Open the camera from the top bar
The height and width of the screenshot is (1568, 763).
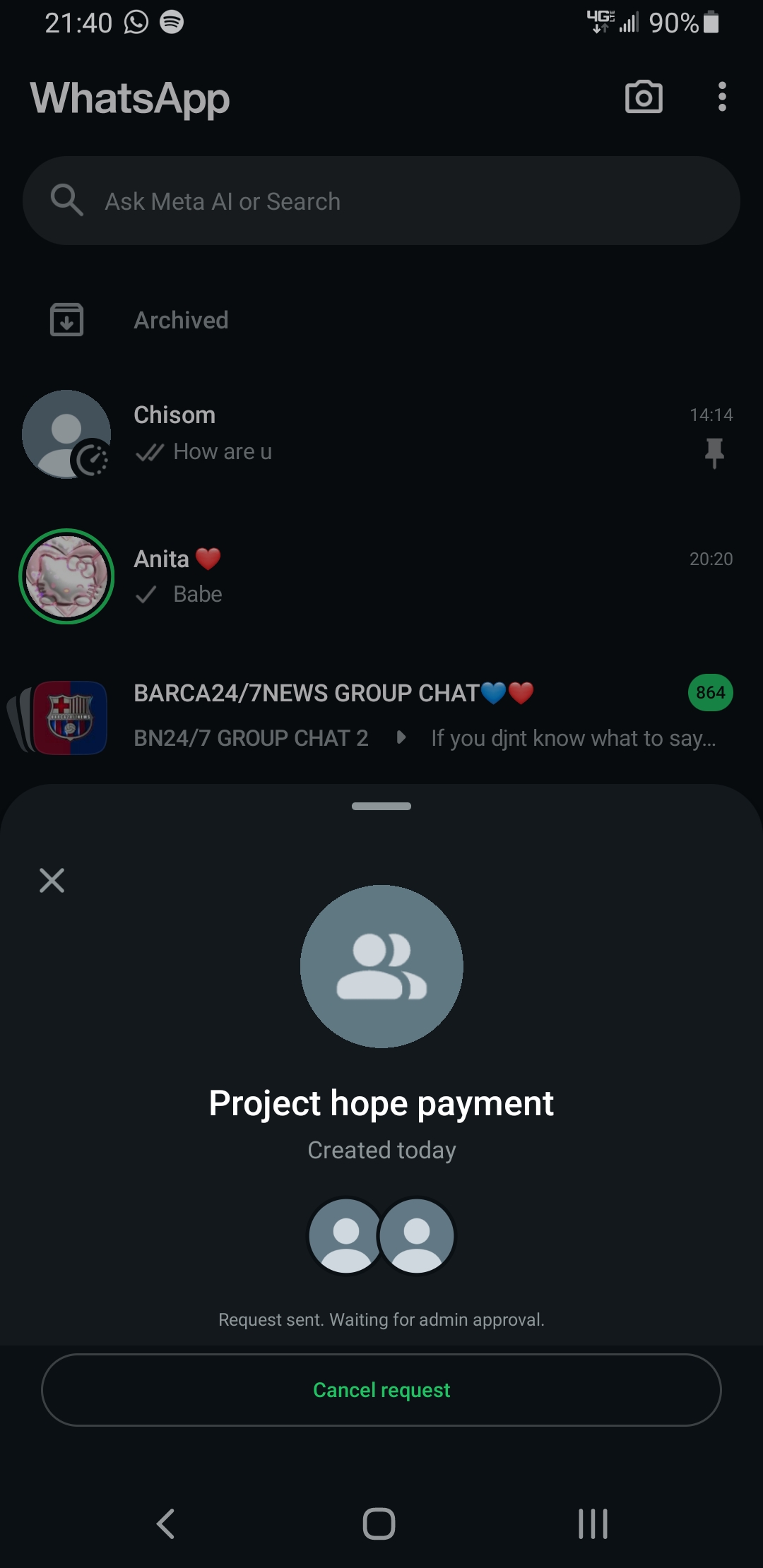[x=644, y=97]
